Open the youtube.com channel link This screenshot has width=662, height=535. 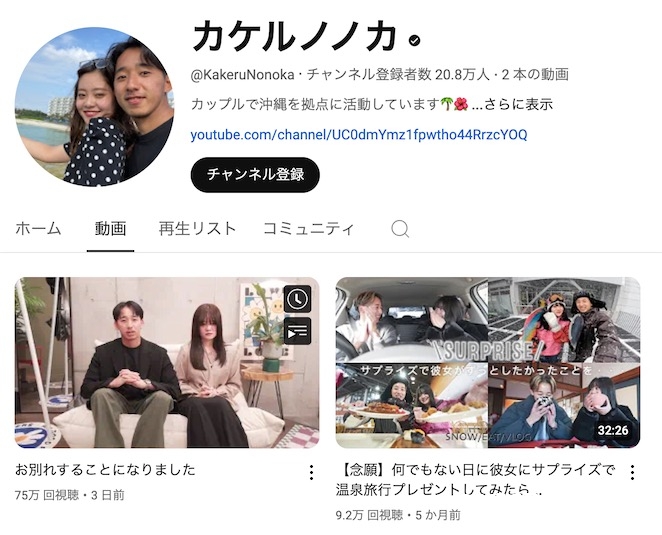(358, 134)
